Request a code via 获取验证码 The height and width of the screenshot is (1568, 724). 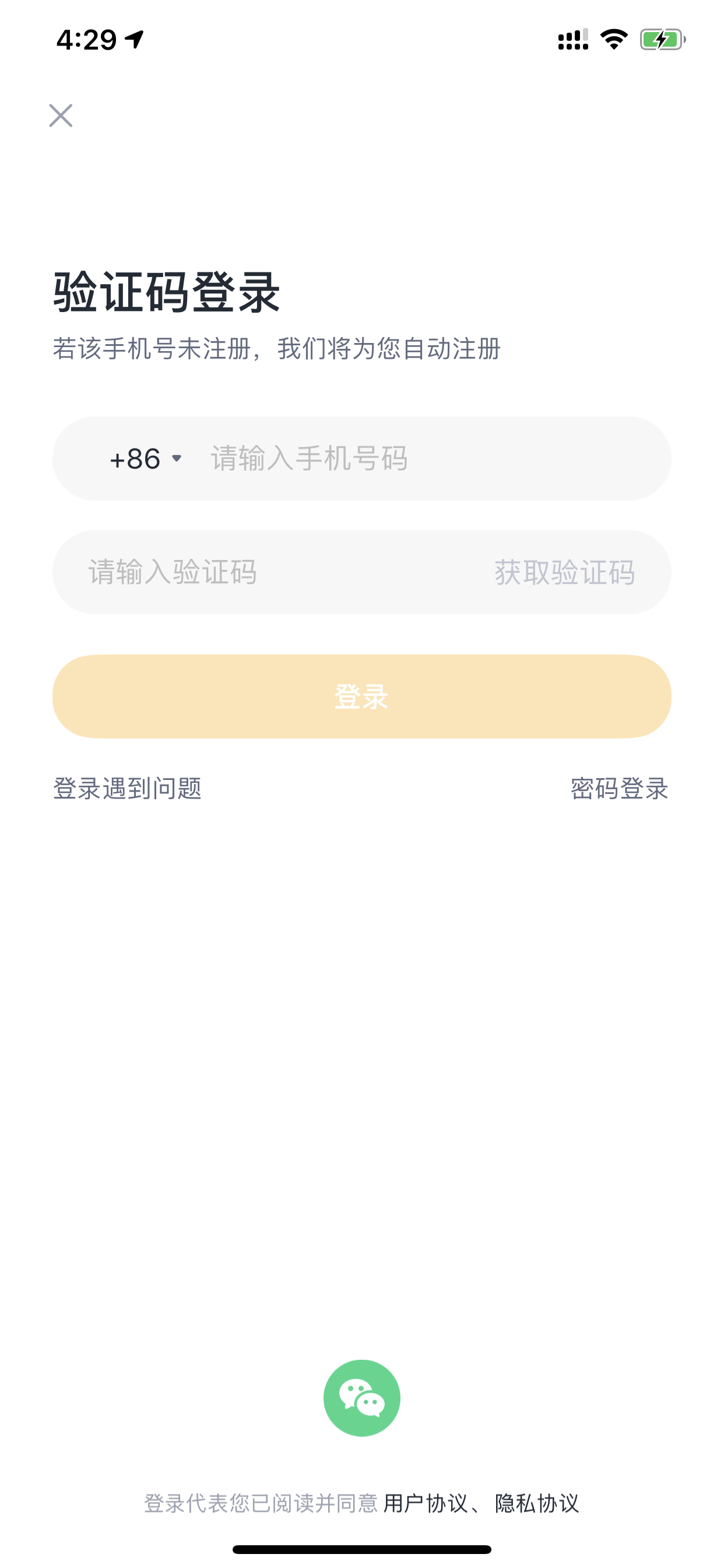click(565, 572)
